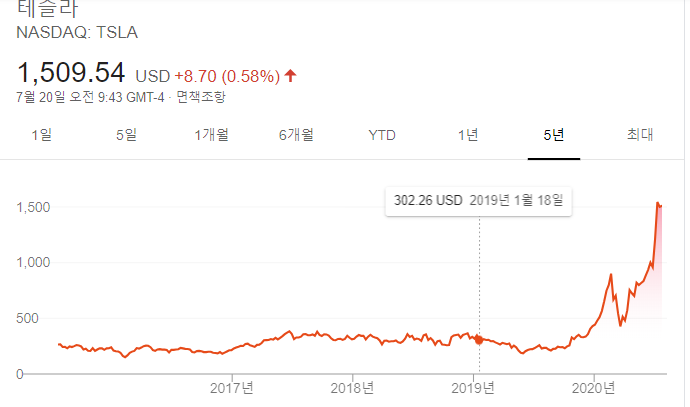
Task: Select the YTD range tab
Action: pyautogui.click(x=381, y=134)
